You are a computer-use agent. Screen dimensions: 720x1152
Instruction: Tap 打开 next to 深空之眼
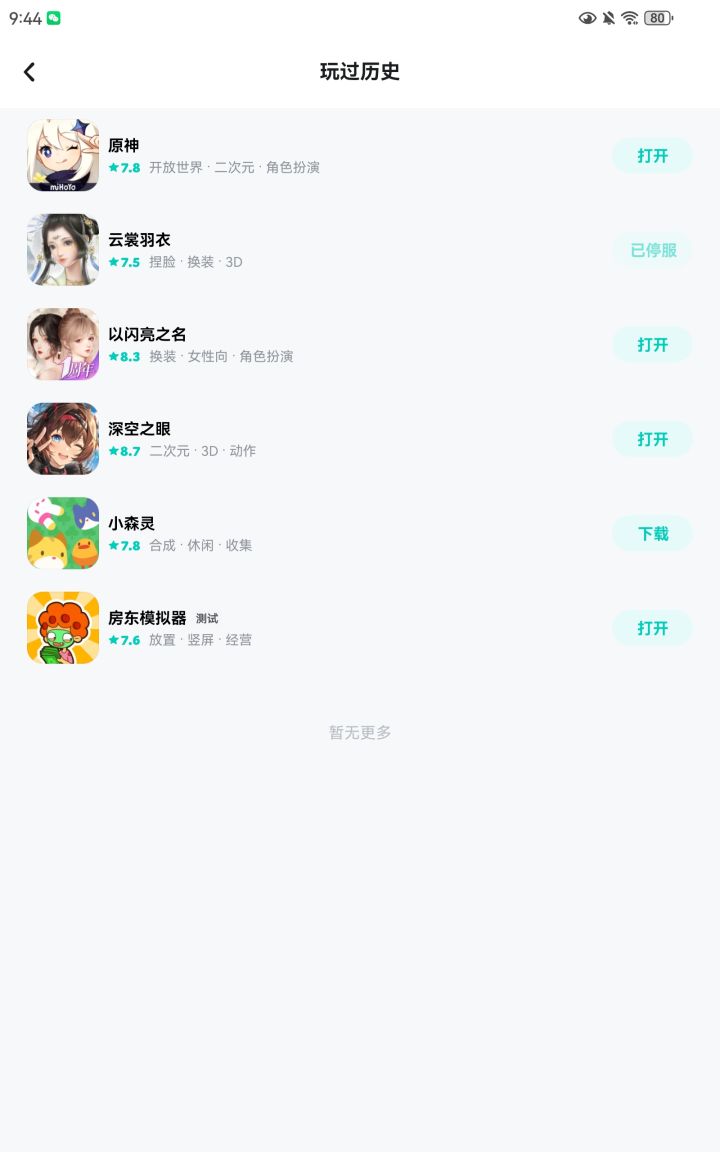tap(651, 439)
